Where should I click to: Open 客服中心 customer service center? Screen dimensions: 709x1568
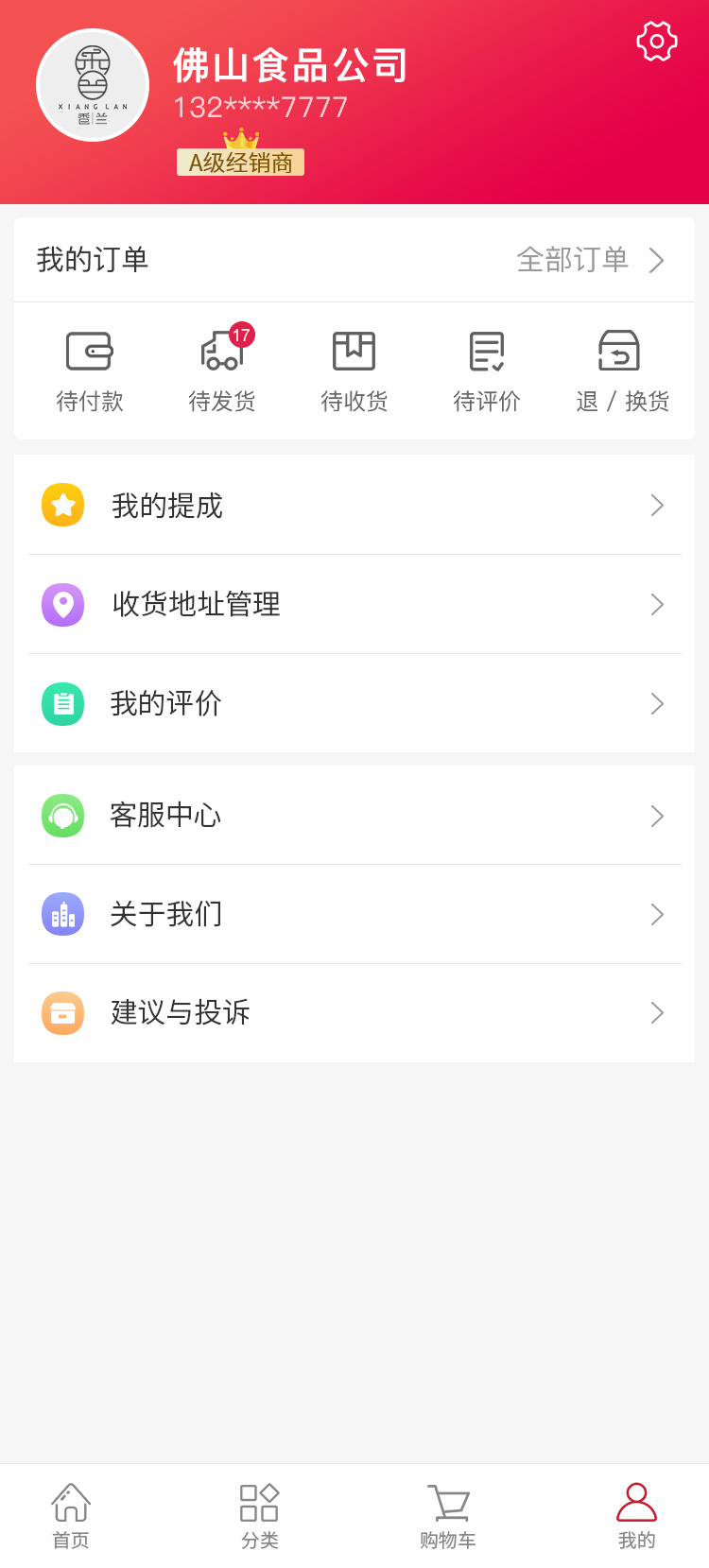354,816
